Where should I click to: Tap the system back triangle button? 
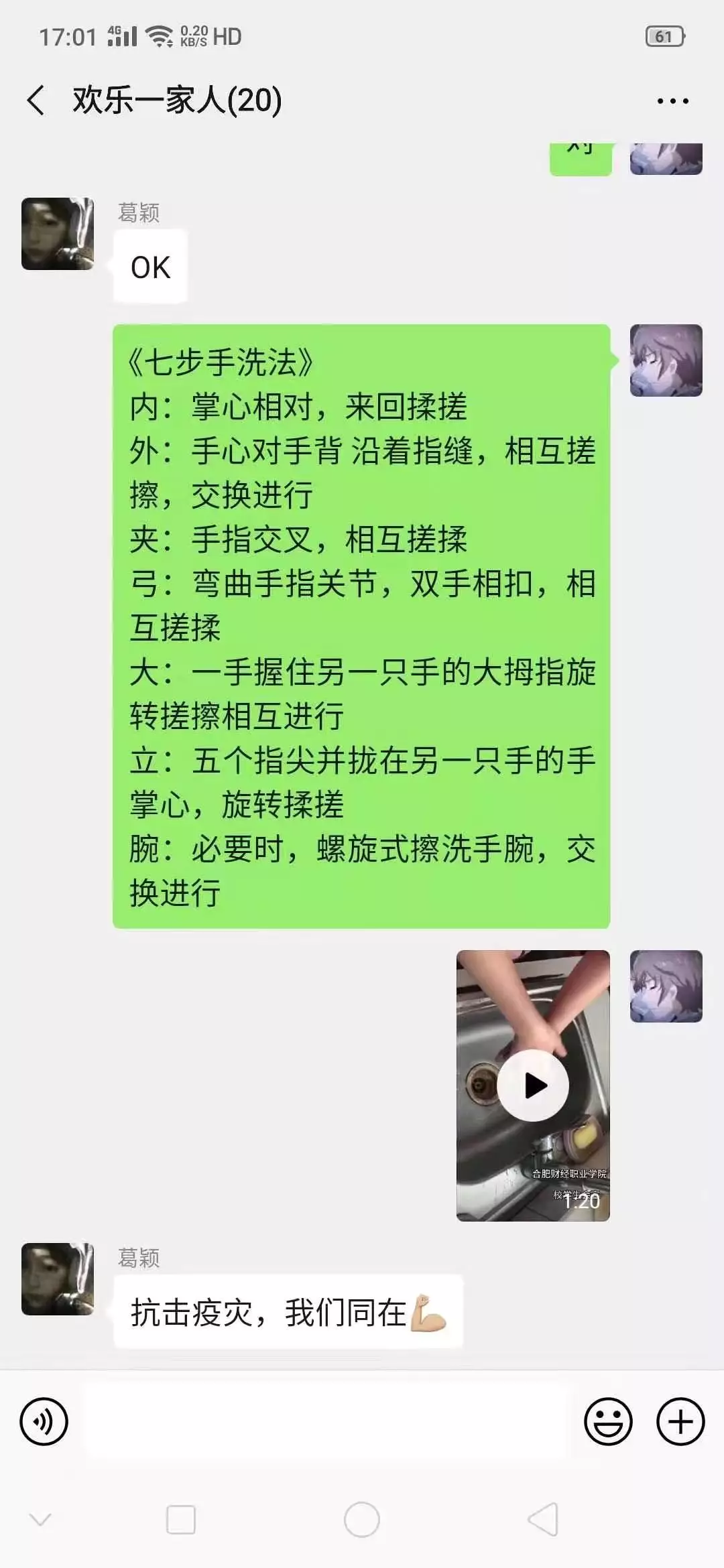click(543, 1519)
